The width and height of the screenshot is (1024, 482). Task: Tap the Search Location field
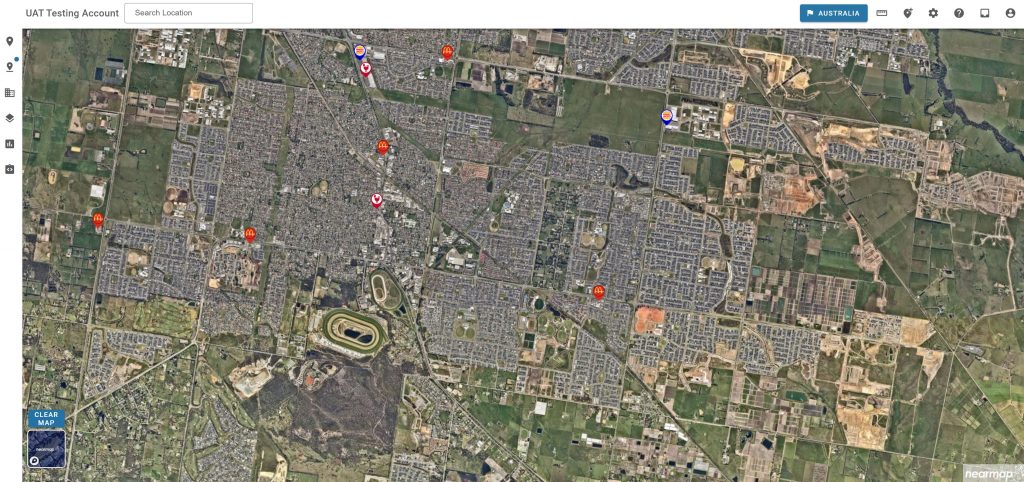pyautogui.click(x=188, y=13)
